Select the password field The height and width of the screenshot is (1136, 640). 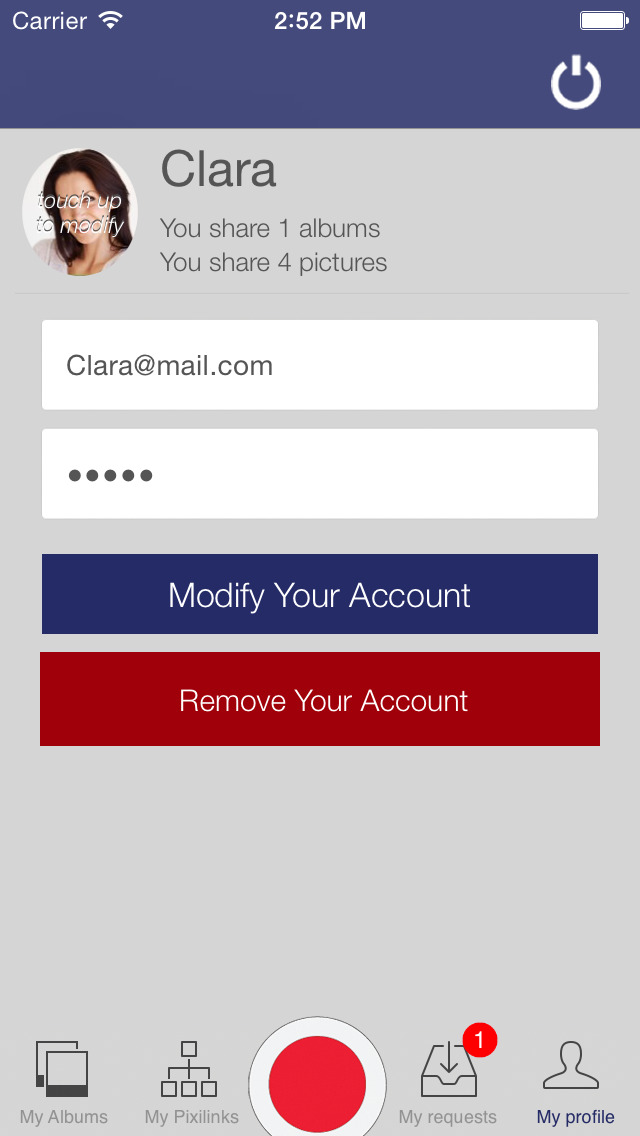[x=320, y=474]
